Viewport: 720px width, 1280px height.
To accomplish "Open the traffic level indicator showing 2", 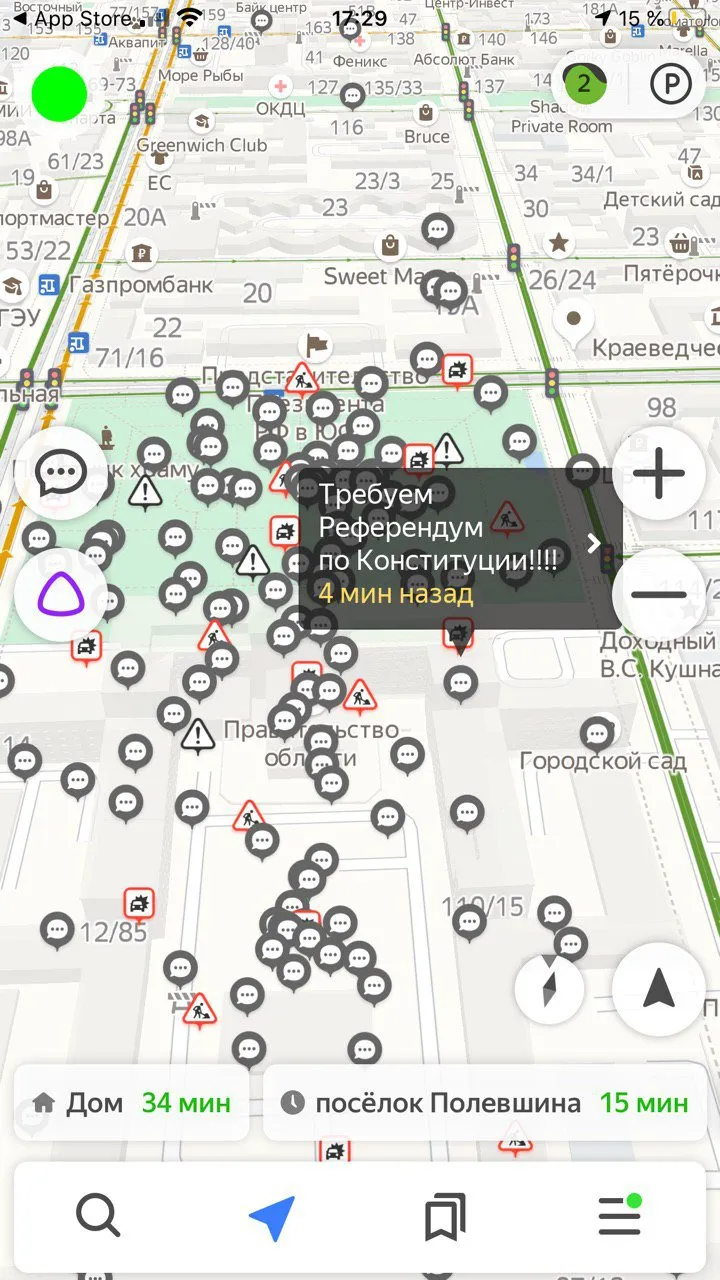I will (x=583, y=84).
